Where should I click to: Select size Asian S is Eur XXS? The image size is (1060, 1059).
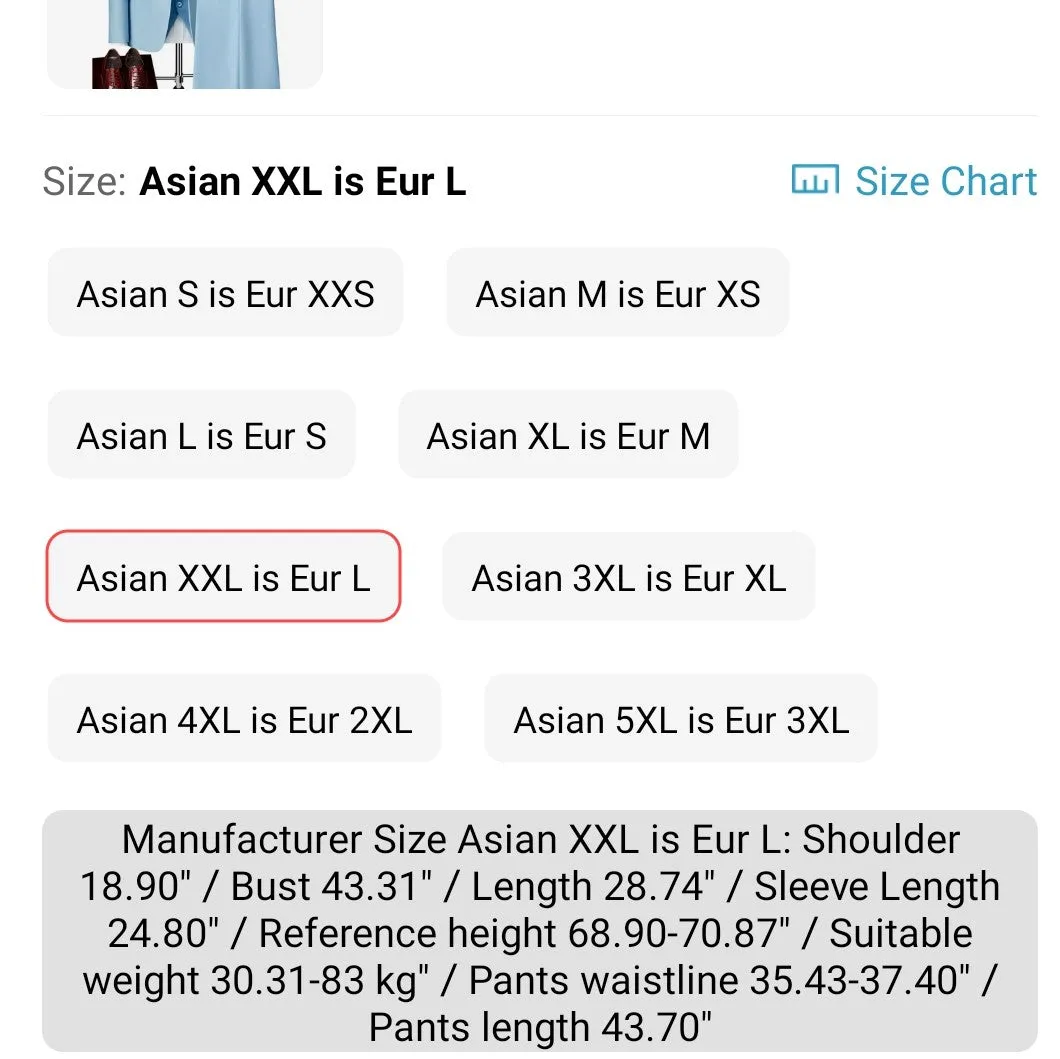[x=225, y=294]
